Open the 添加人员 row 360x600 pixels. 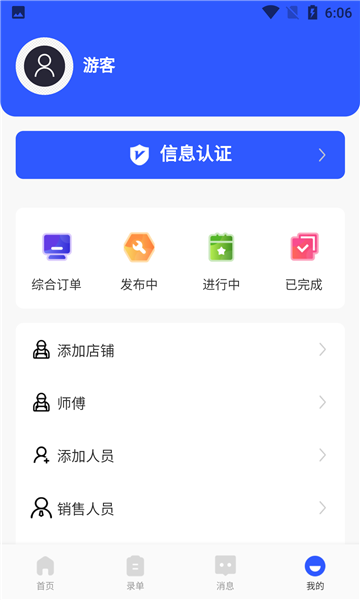pyautogui.click(x=180, y=455)
